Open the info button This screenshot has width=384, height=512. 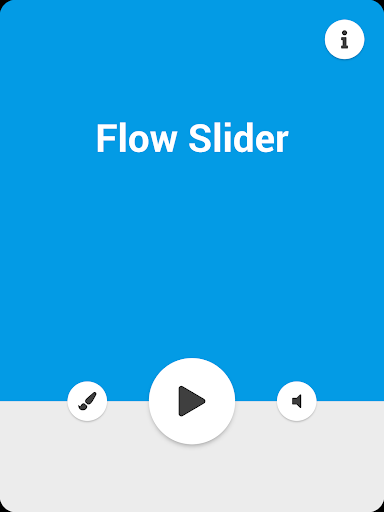pos(344,39)
